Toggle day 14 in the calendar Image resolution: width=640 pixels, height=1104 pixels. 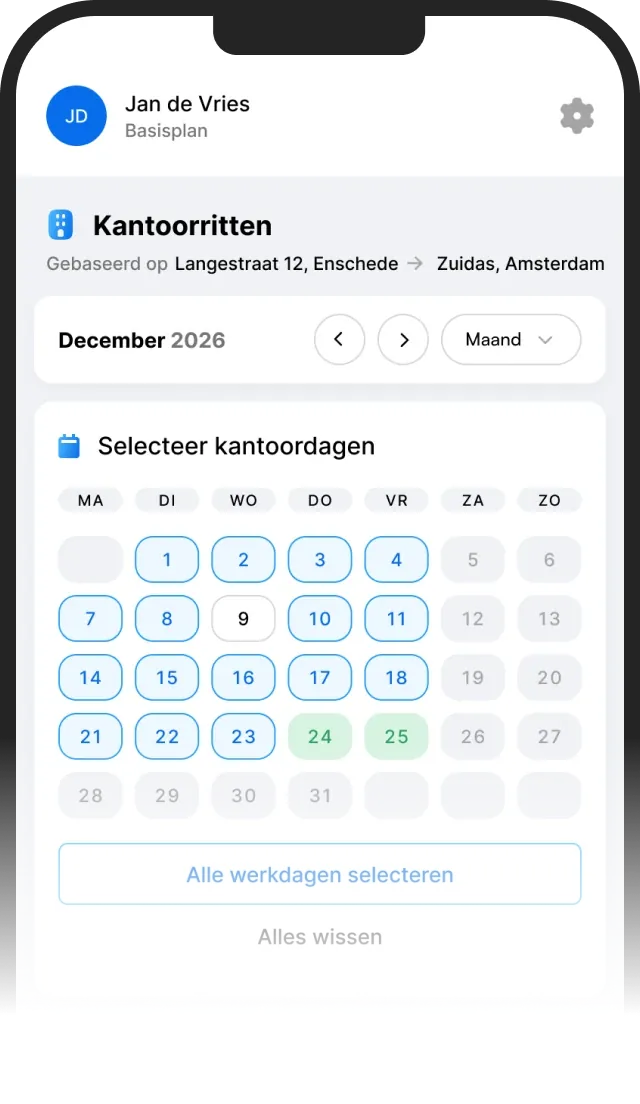click(90, 677)
